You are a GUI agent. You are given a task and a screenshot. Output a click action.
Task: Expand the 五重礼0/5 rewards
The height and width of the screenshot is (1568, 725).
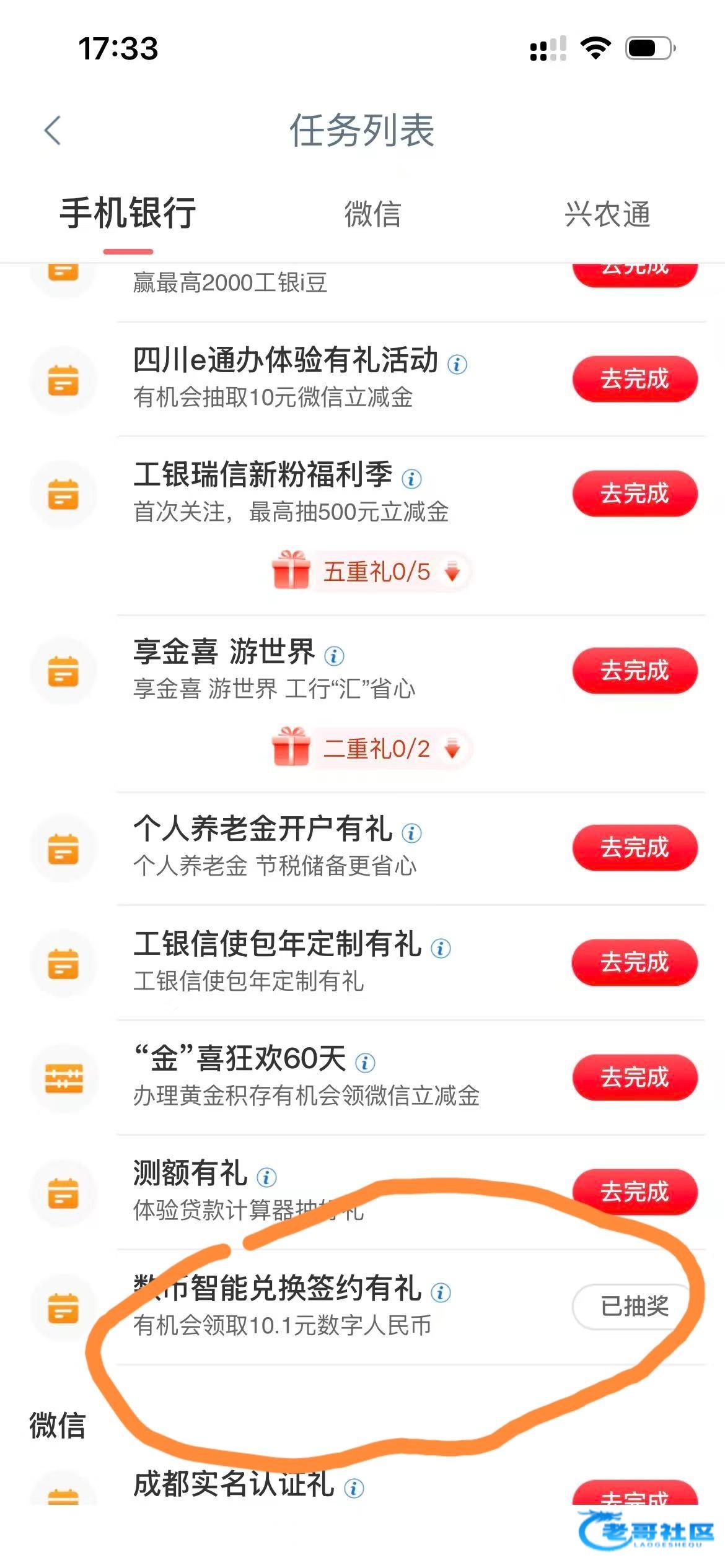tap(371, 572)
